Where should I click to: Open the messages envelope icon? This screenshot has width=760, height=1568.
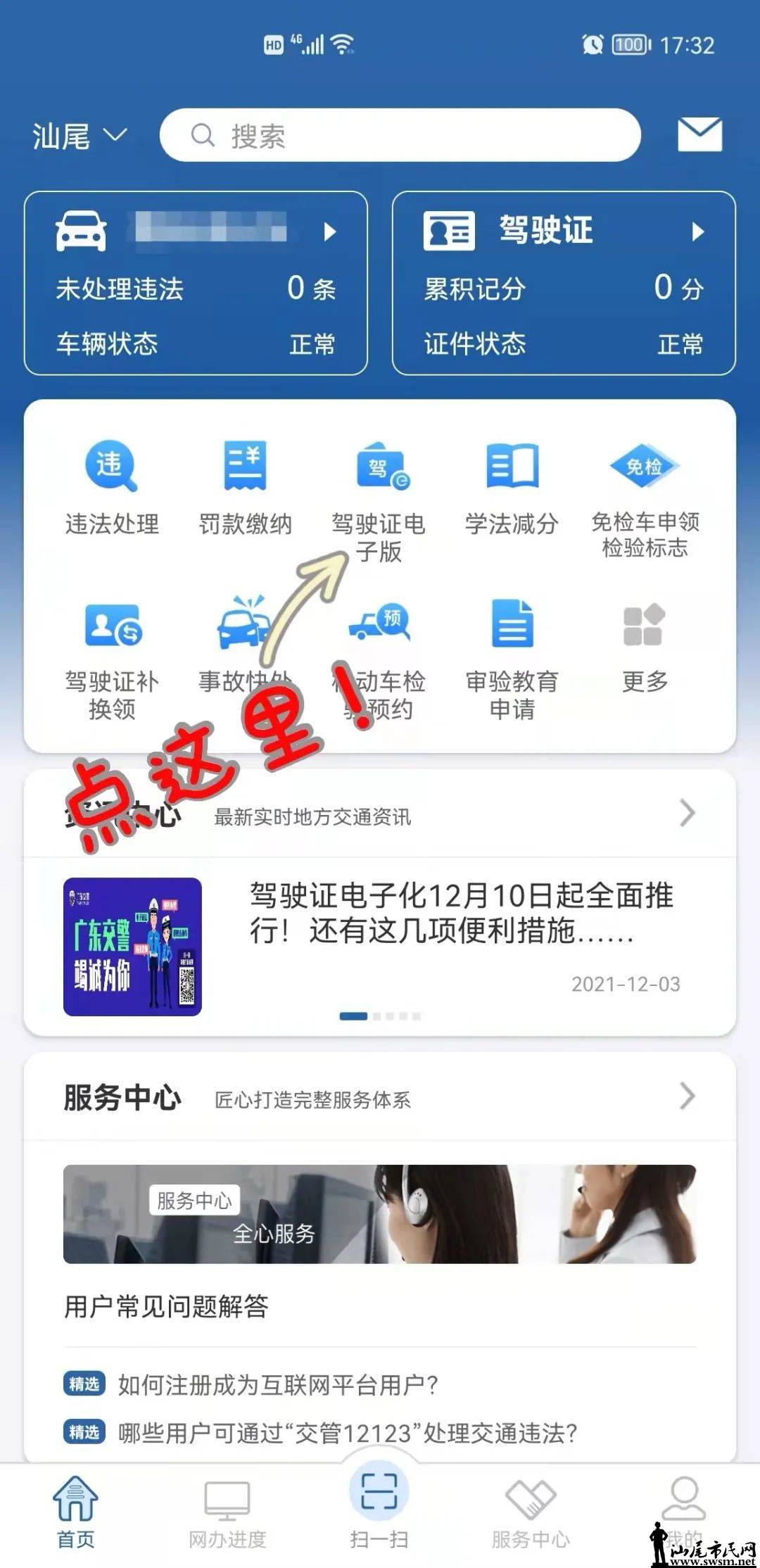pyautogui.click(x=699, y=134)
